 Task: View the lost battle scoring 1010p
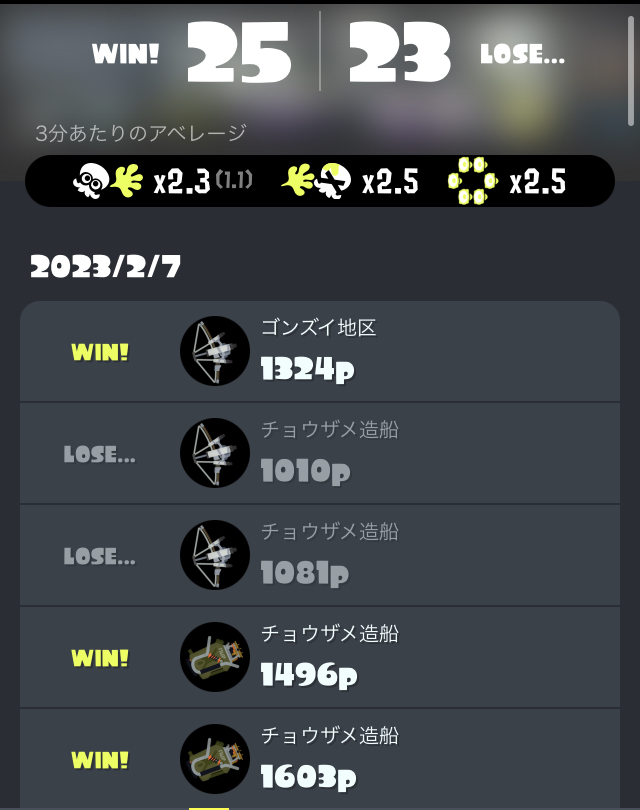(x=320, y=454)
